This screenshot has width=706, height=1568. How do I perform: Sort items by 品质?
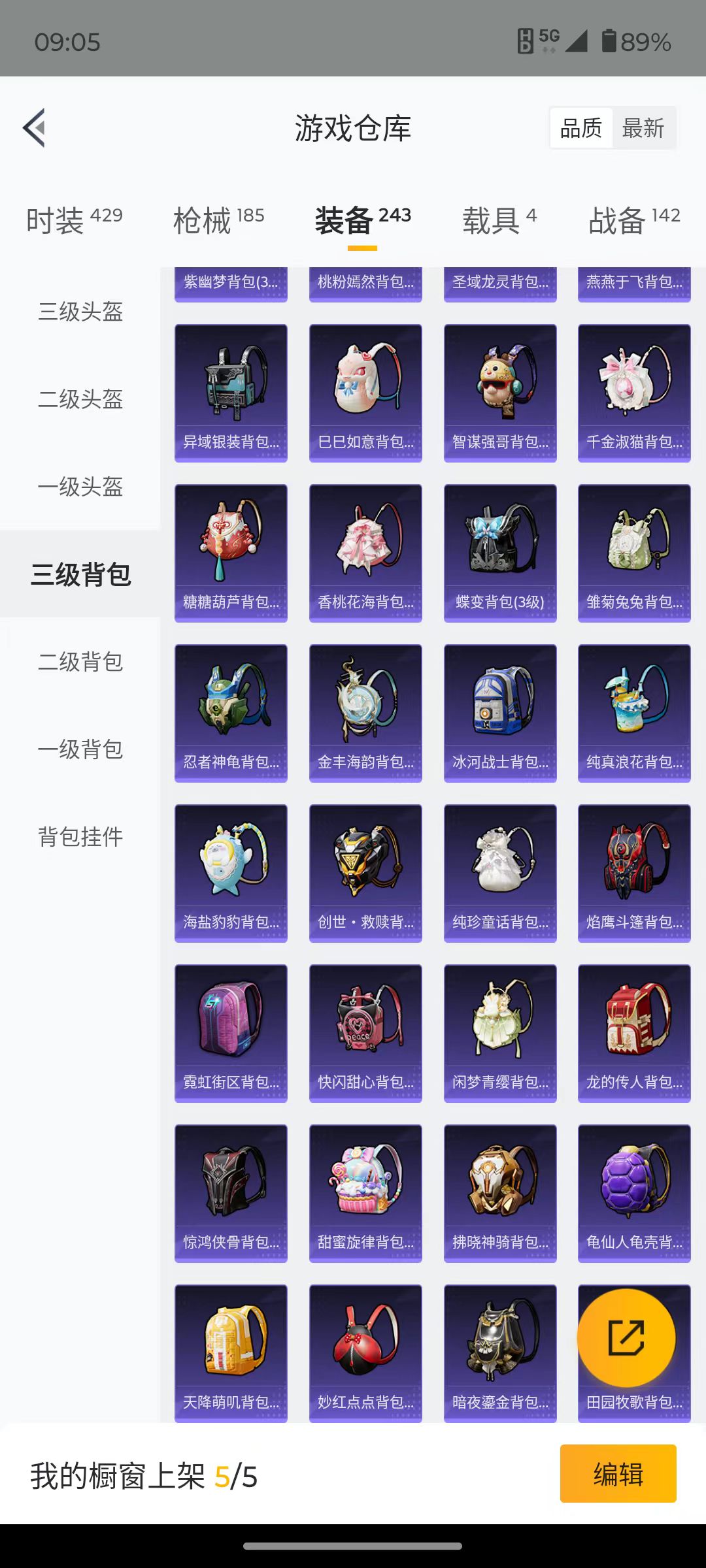(581, 128)
